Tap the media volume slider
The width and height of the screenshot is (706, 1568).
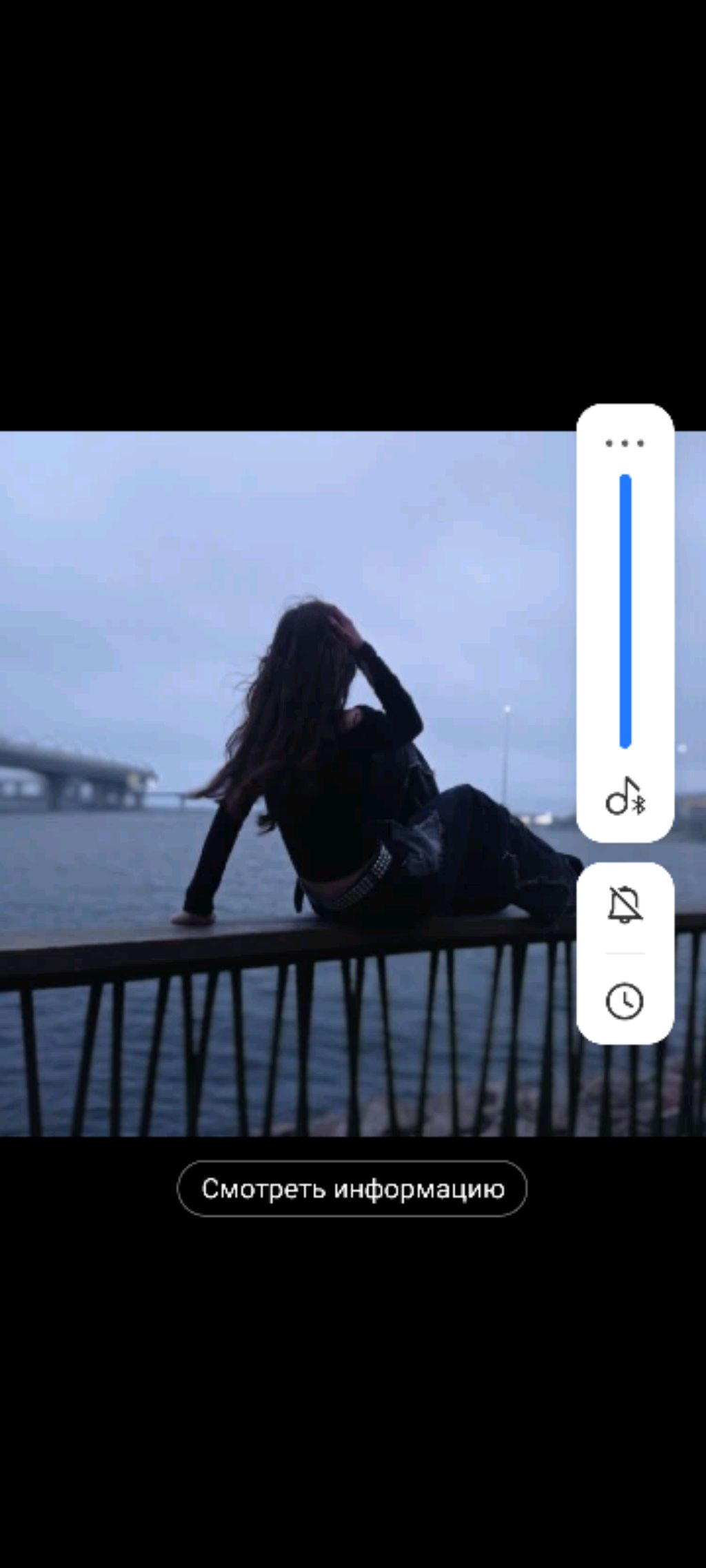click(625, 611)
